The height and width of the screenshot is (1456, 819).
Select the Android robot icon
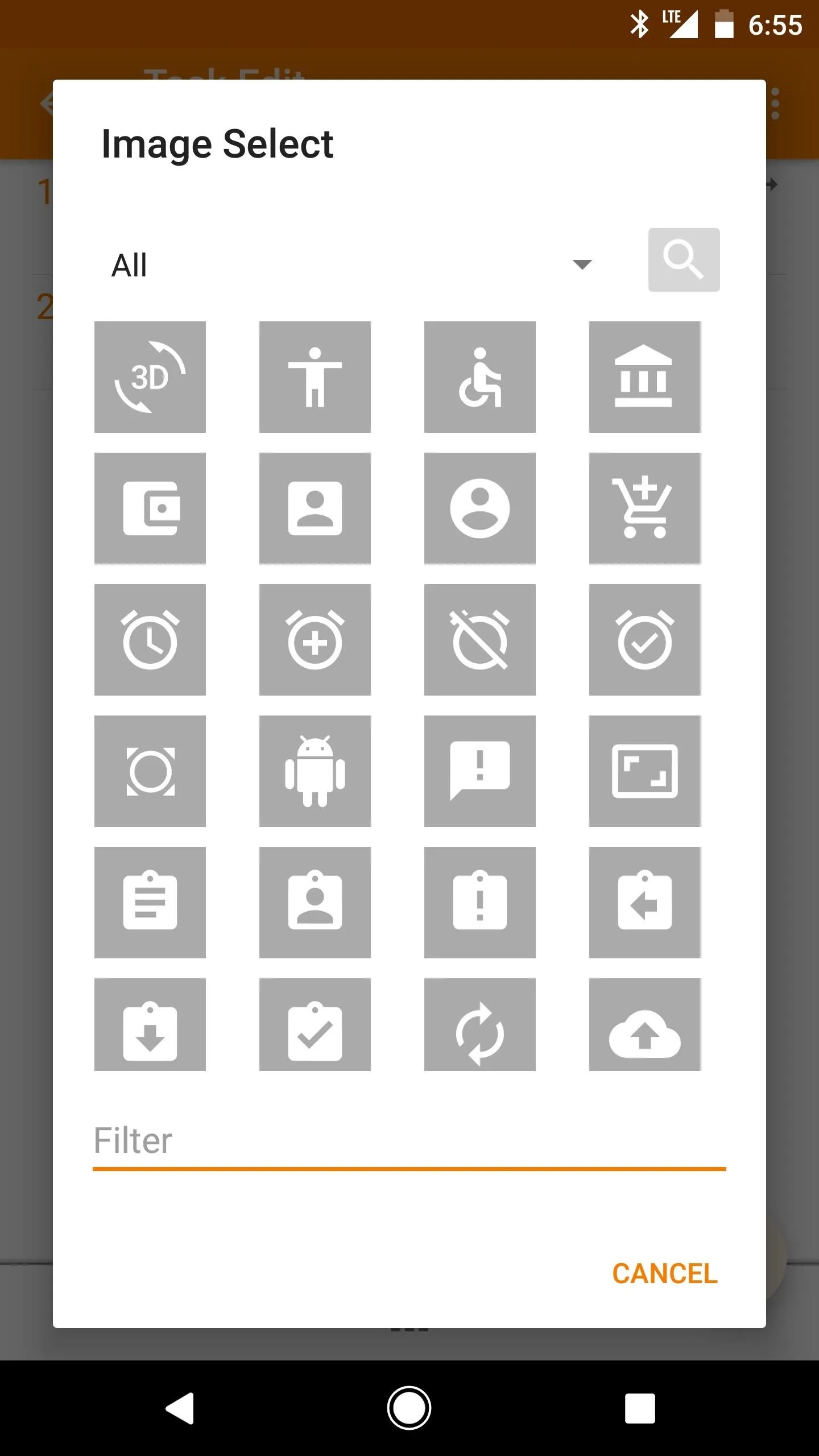pos(315,771)
